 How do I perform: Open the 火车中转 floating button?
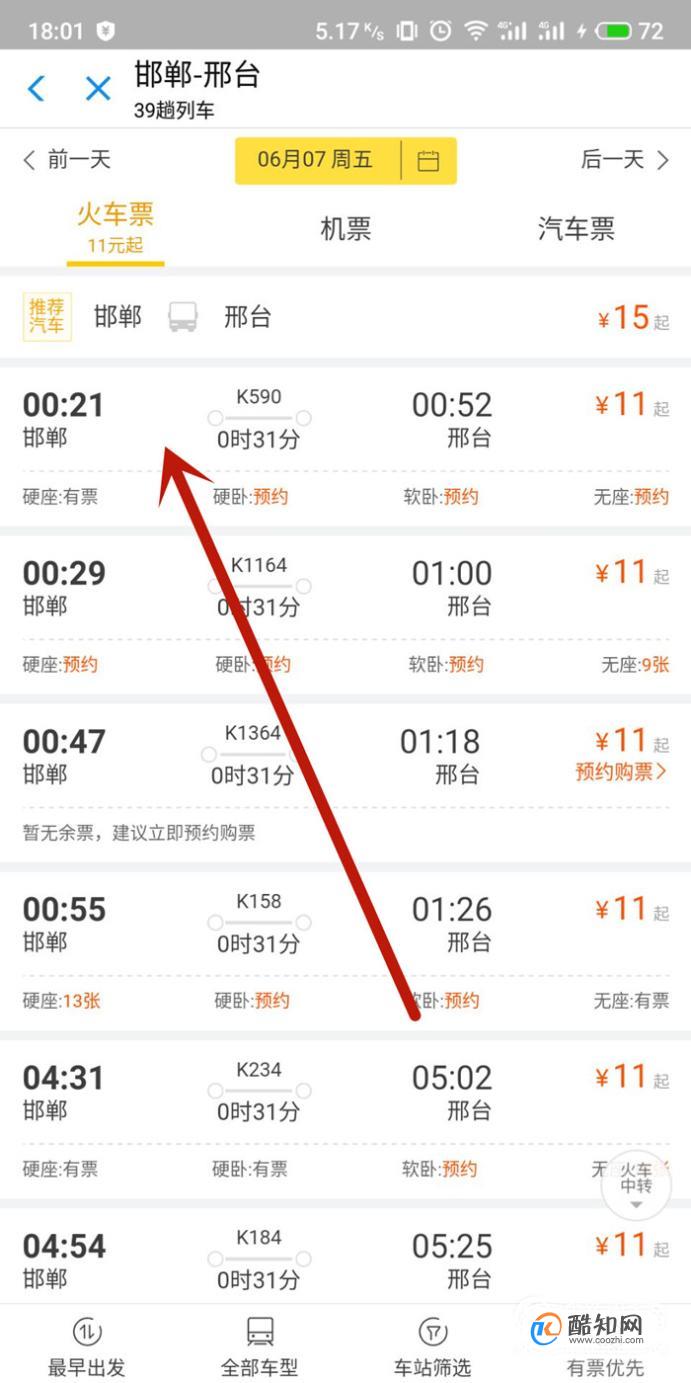[x=636, y=1184]
